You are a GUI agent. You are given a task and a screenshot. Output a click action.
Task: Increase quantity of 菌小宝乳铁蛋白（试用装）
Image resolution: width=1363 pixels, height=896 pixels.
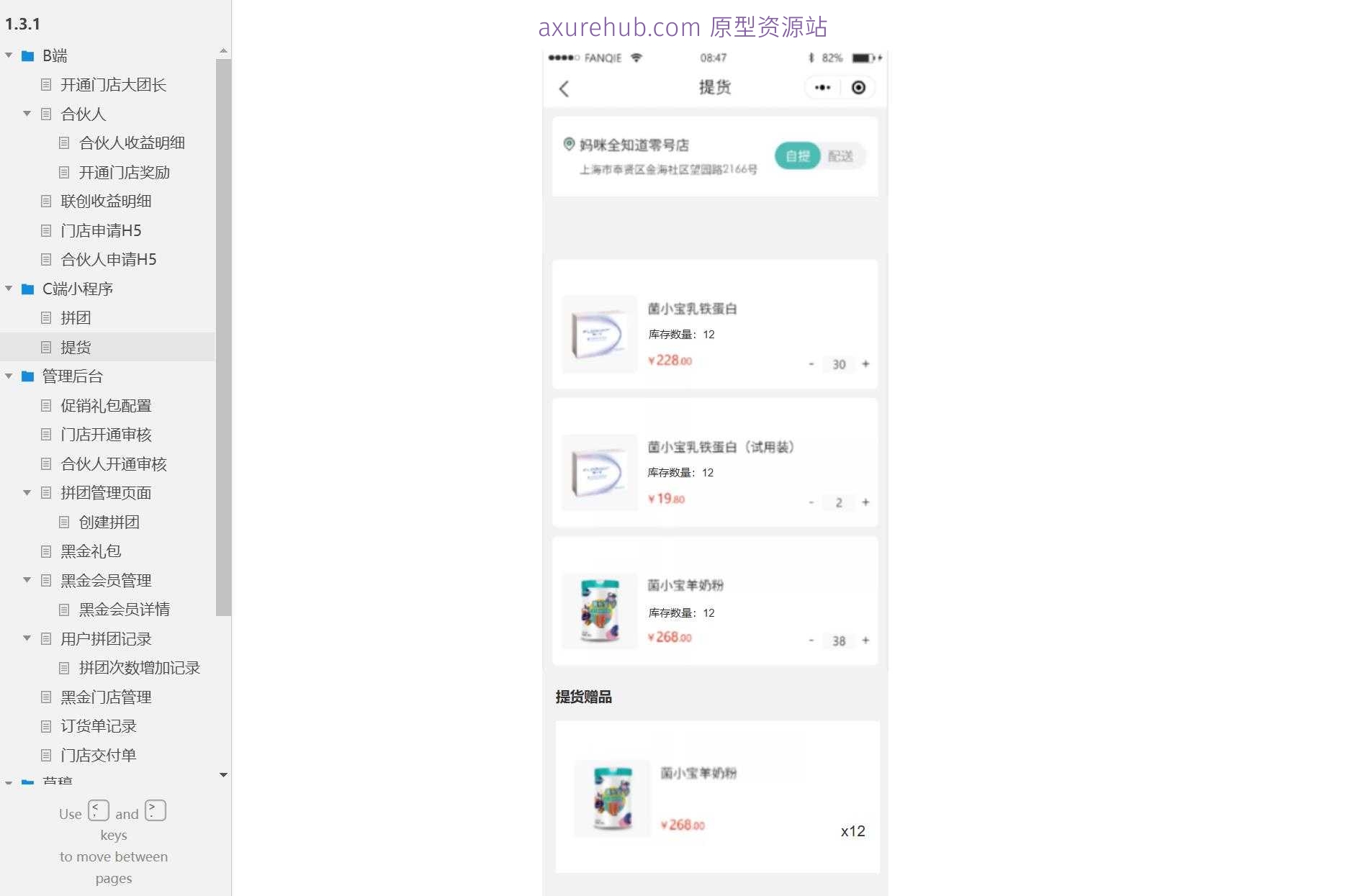(865, 502)
